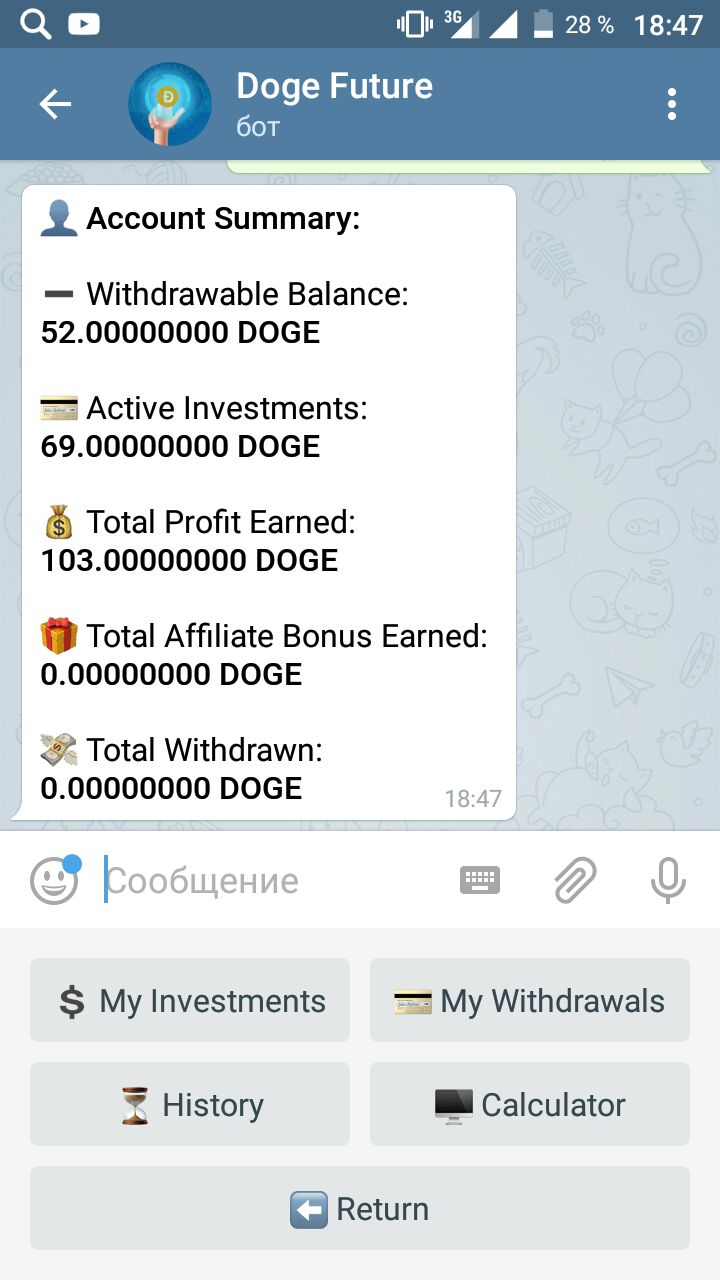This screenshot has height=1280, width=720.
Task: View My Withdrawals
Action: click(530, 1000)
